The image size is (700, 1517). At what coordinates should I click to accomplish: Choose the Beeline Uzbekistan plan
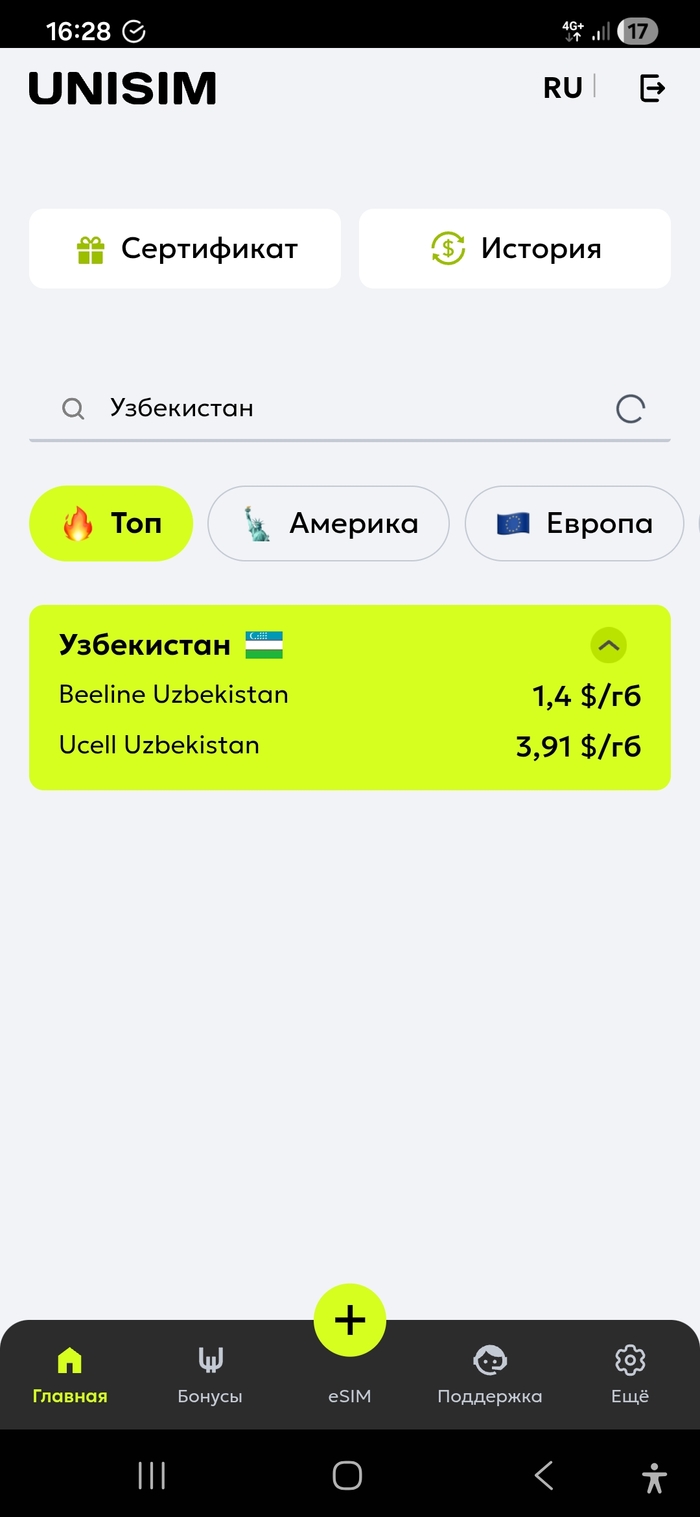tap(349, 695)
